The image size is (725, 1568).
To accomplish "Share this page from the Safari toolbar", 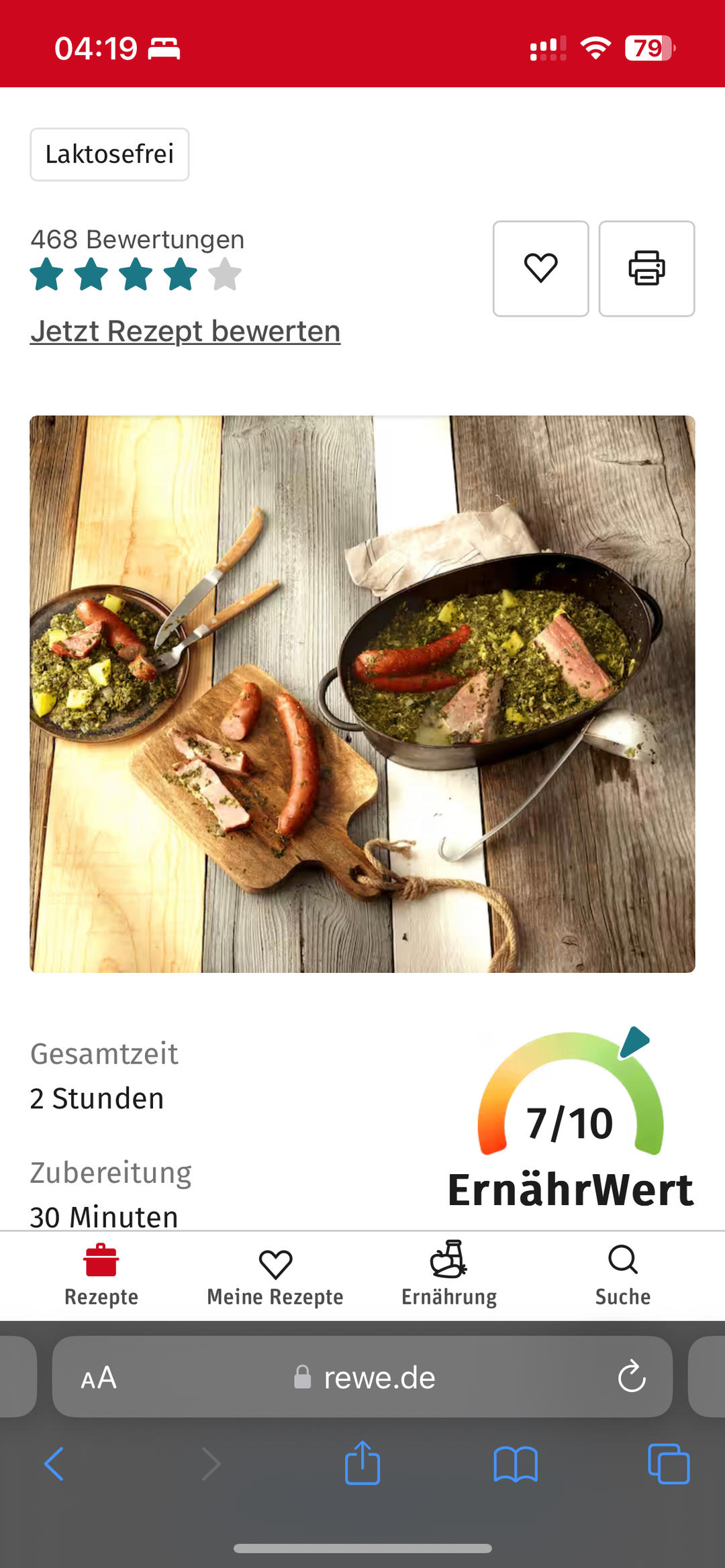I will click(x=362, y=1462).
